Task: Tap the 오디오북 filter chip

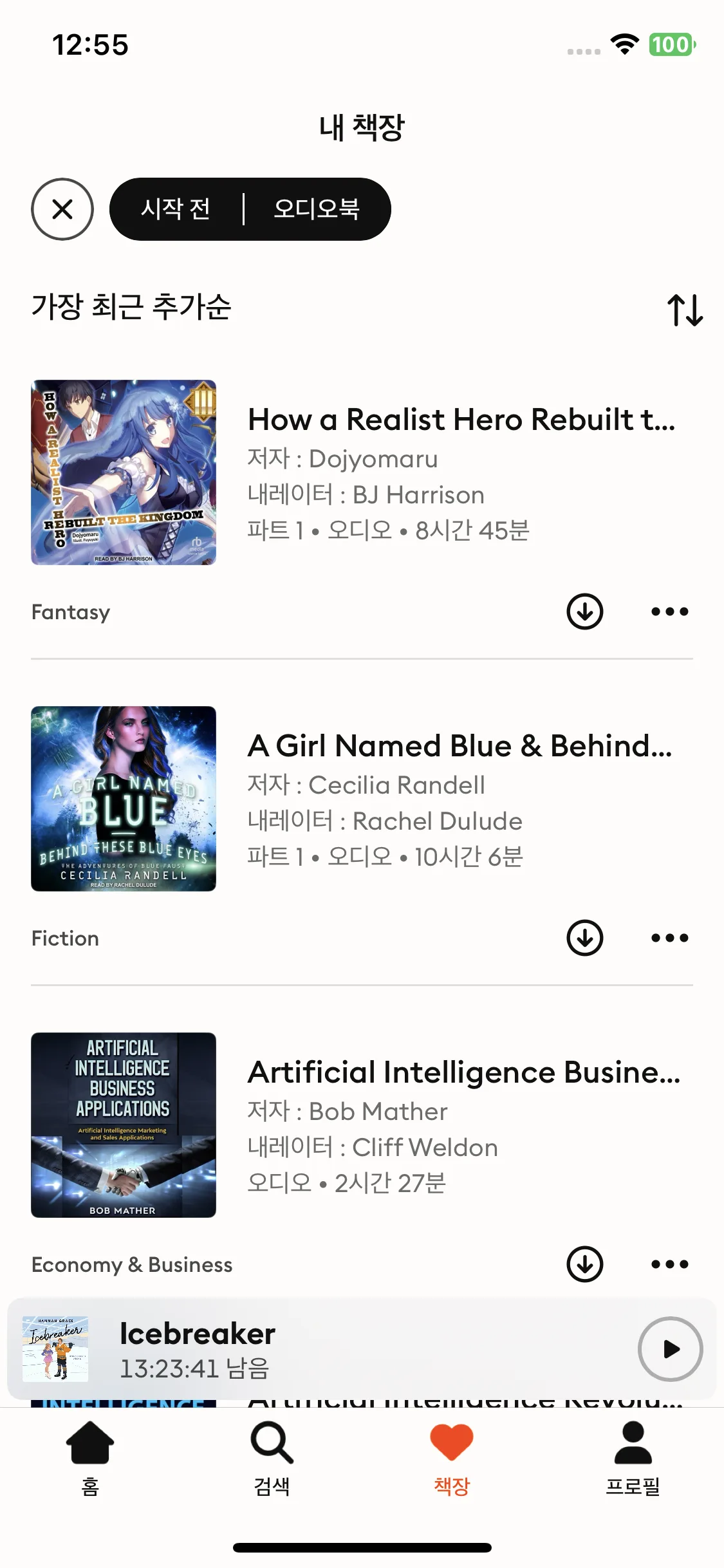Action: coord(317,209)
